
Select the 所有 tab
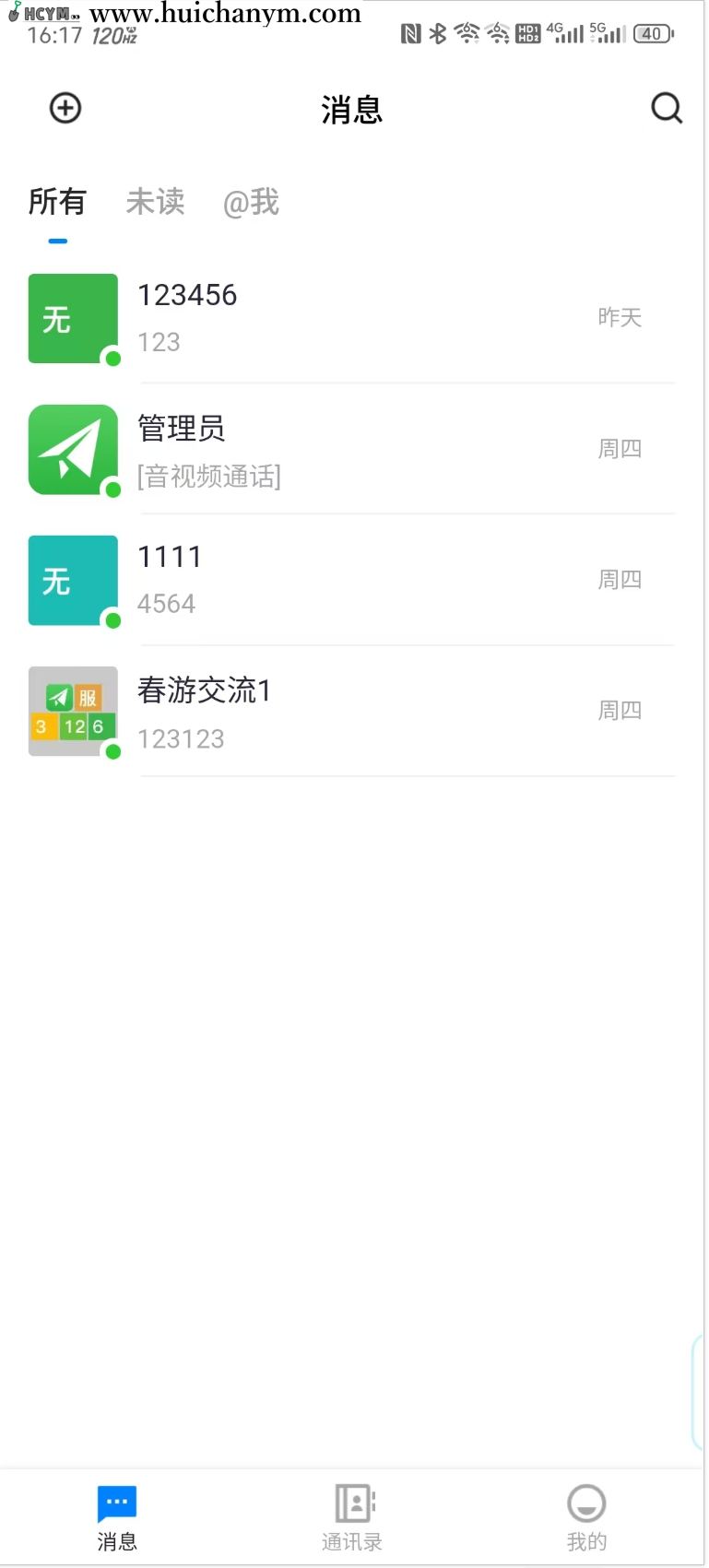(57, 203)
